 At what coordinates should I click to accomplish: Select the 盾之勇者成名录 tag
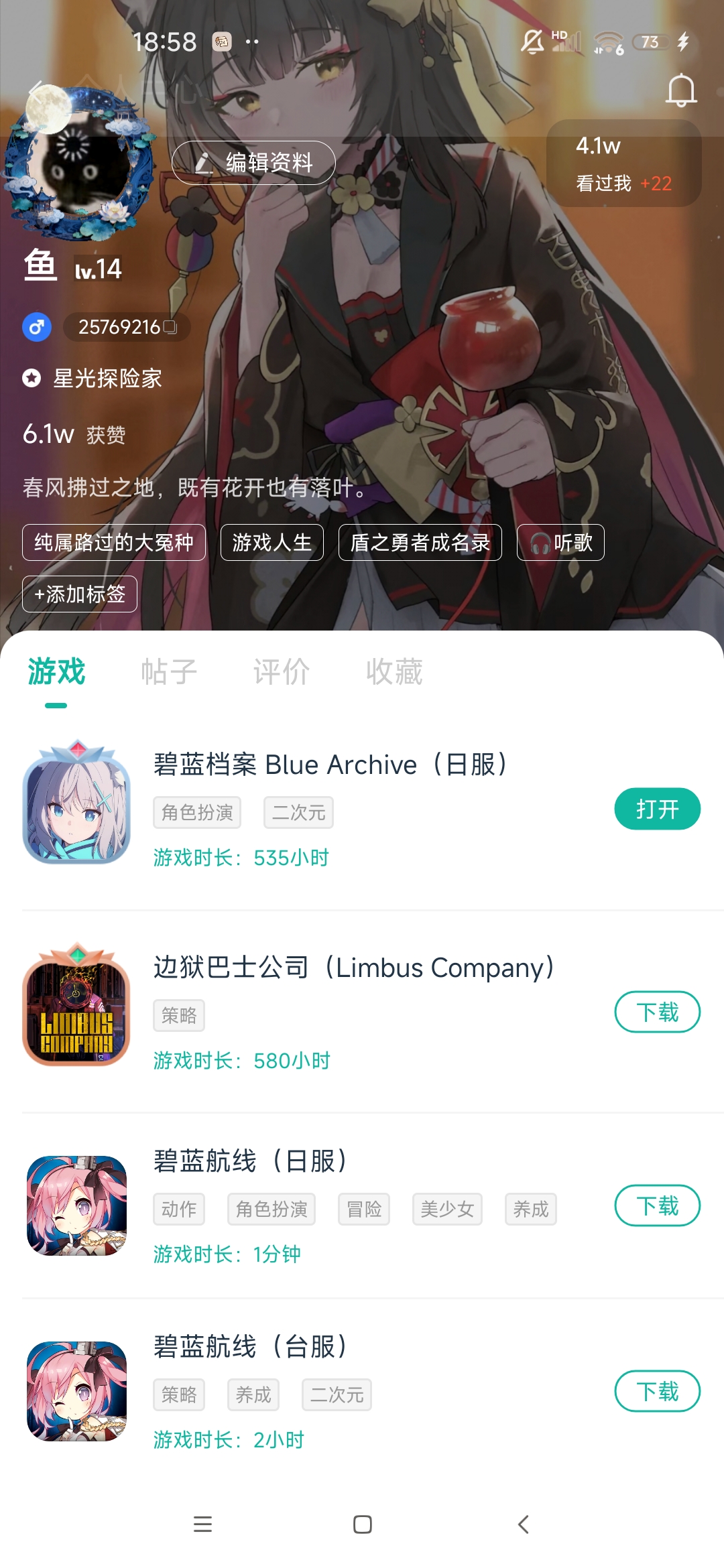tap(420, 543)
